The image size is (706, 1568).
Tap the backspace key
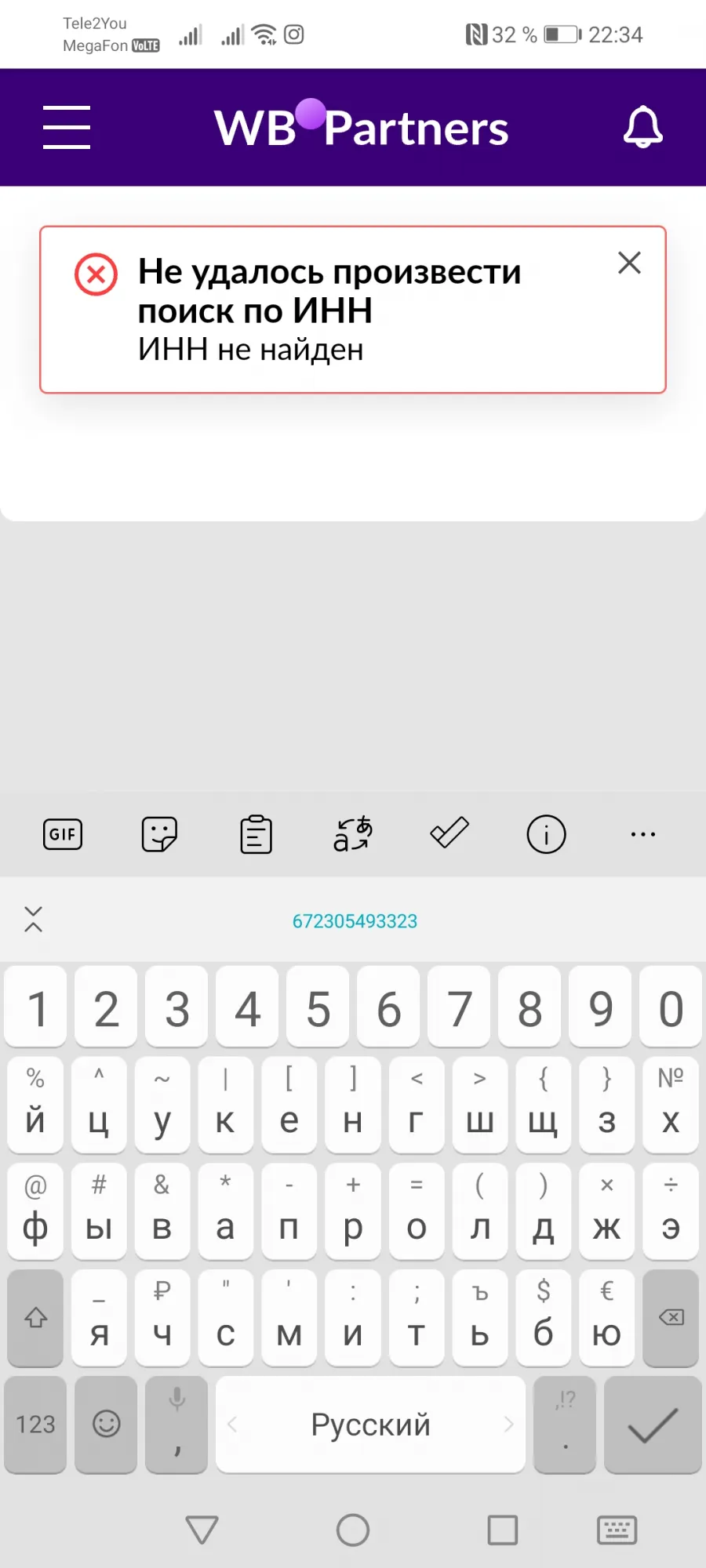[671, 1317]
